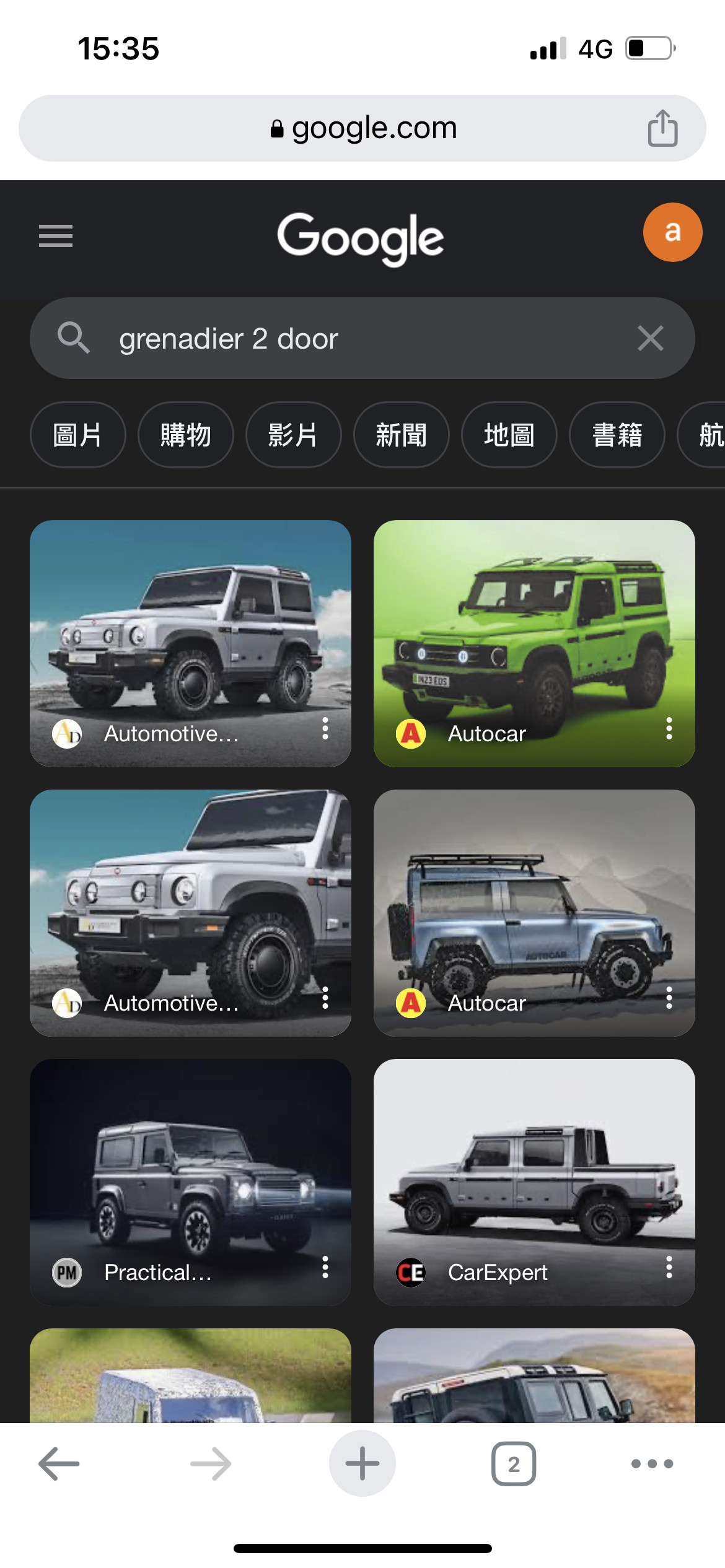Clear the search query text
725x1568 pixels.
(650, 338)
